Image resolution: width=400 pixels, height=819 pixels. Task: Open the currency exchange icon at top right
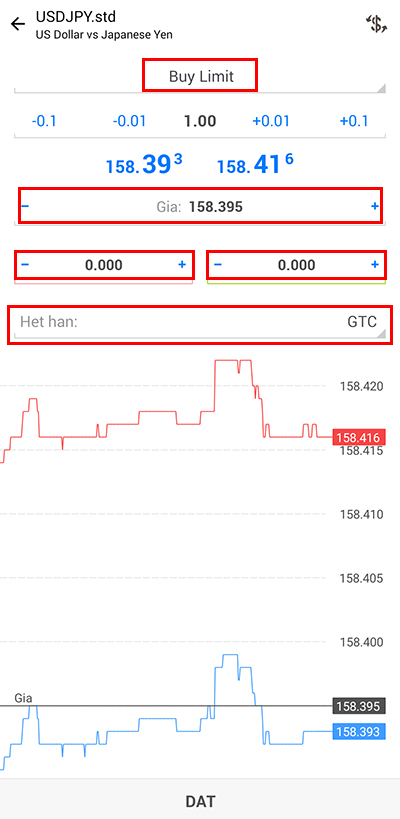pyautogui.click(x=375, y=24)
